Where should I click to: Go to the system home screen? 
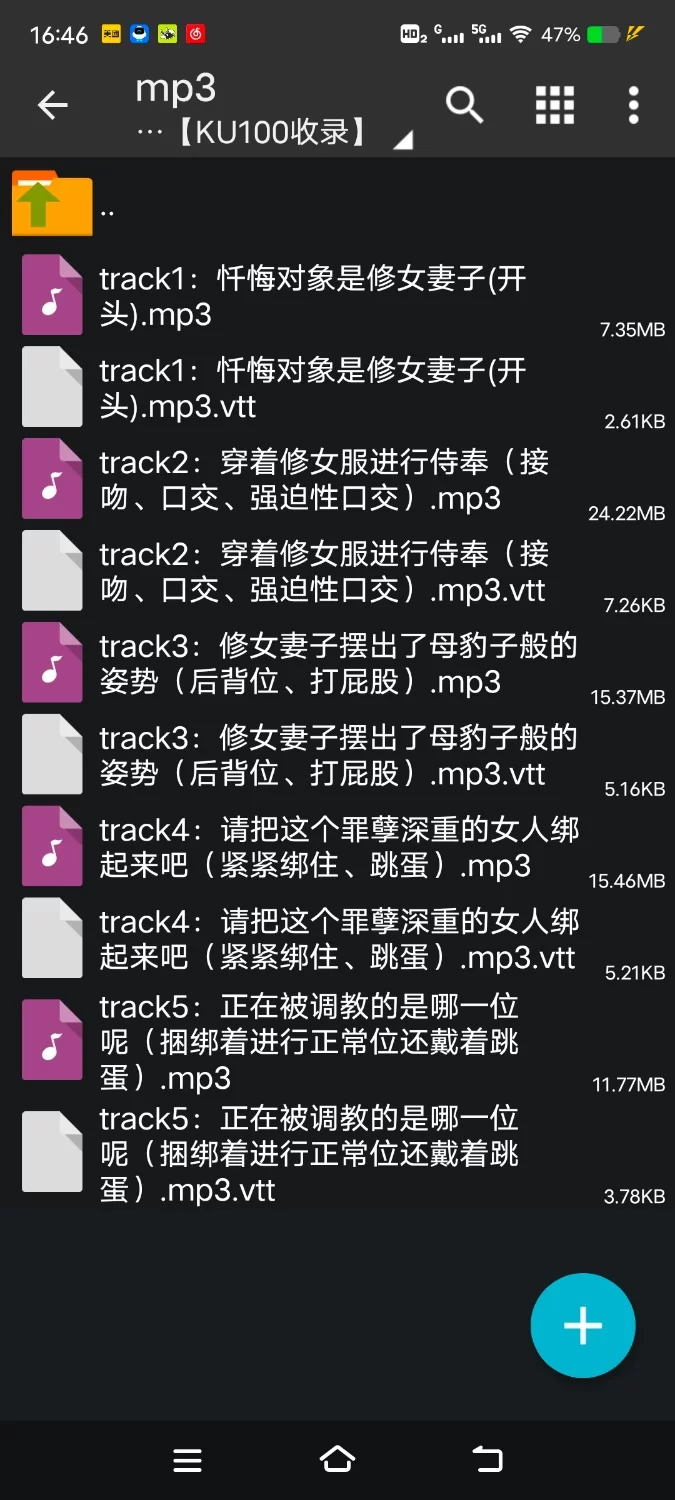tap(337, 1460)
